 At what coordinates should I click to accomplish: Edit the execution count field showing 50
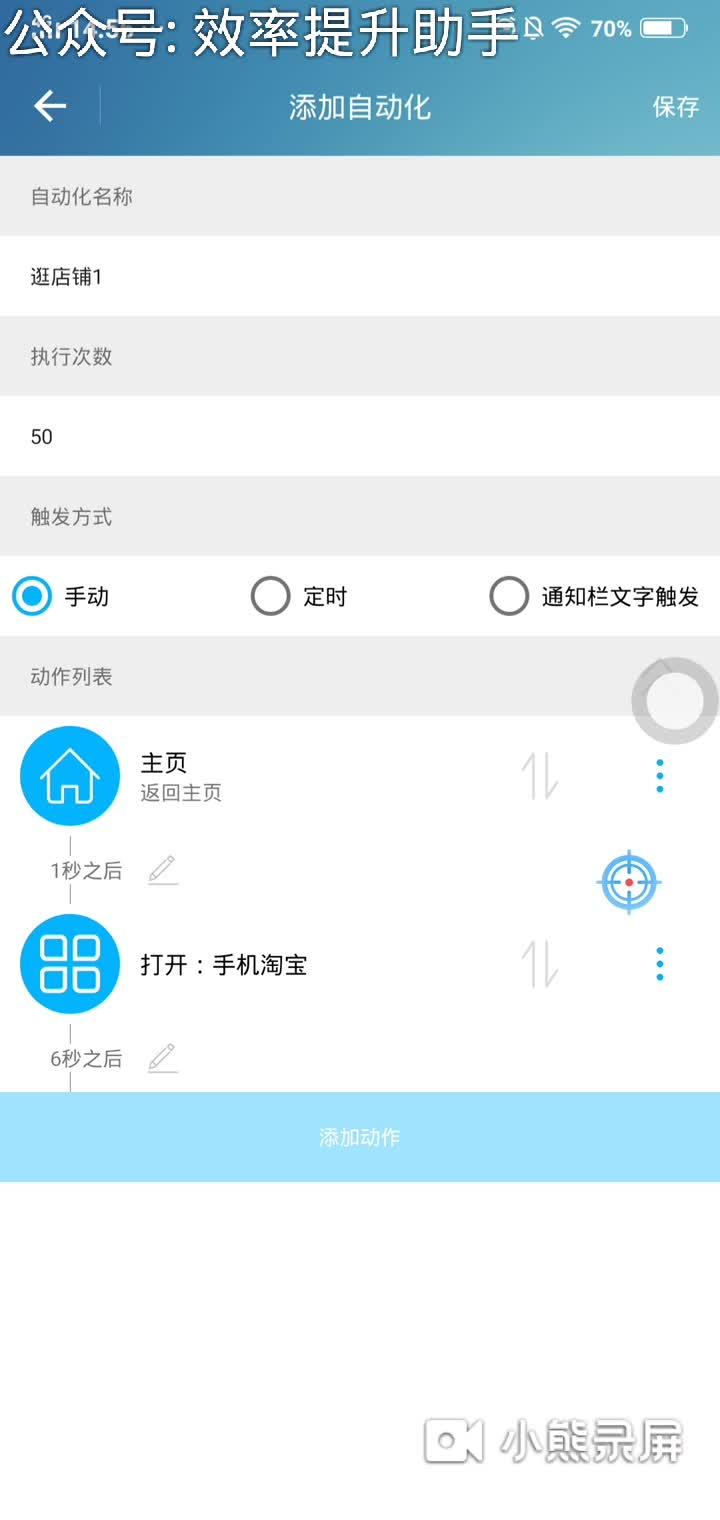360,437
